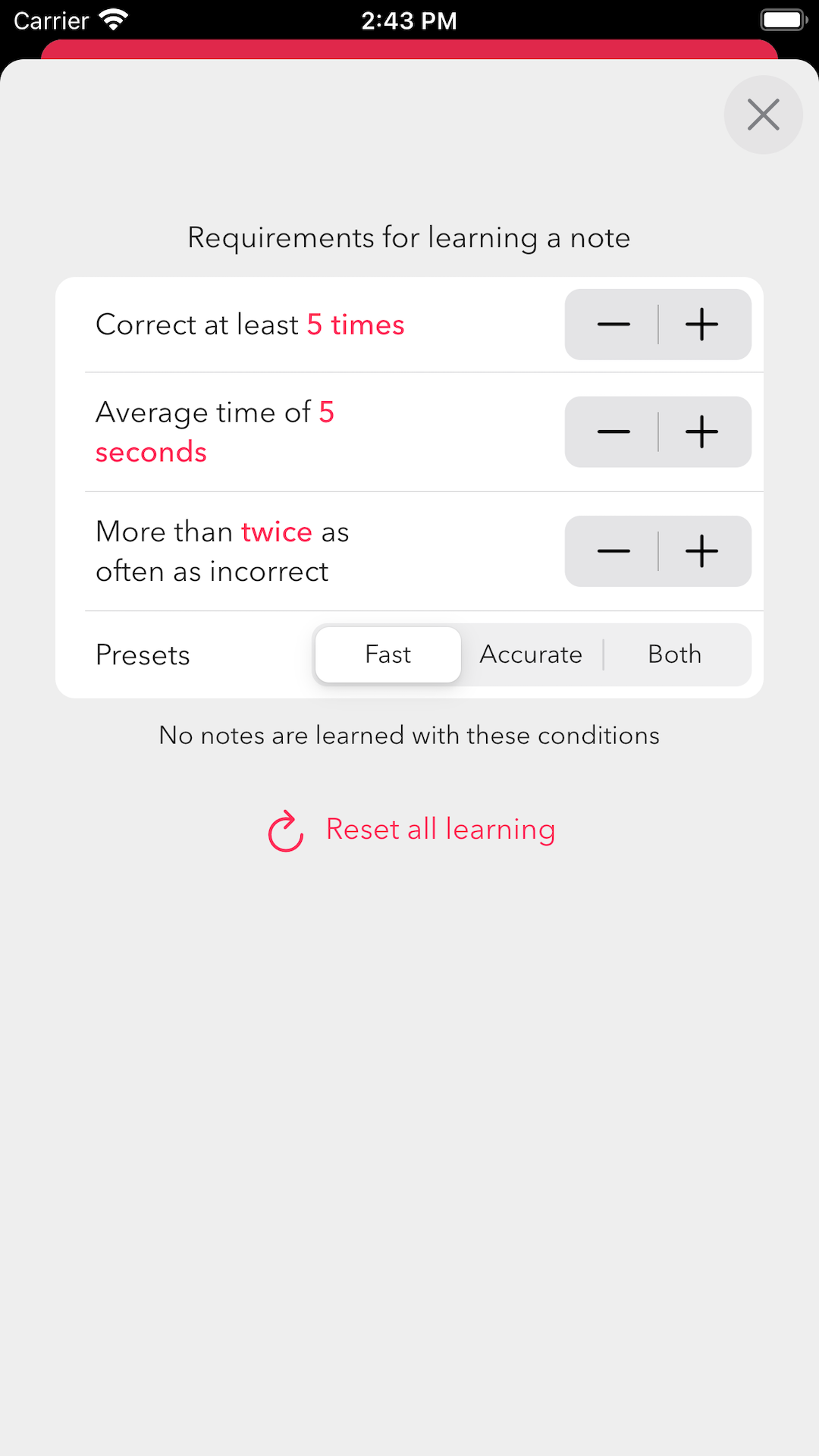Increase the correct-to-incorrect ratio
Viewport: 819px width, 1456px height.
[704, 551]
